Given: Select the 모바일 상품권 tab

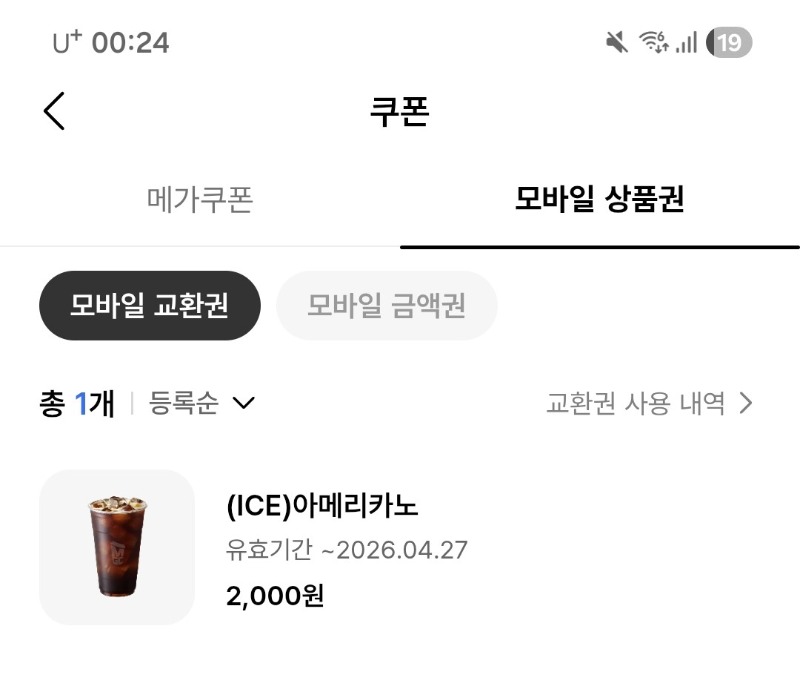Looking at the screenshot, I should 599,200.
